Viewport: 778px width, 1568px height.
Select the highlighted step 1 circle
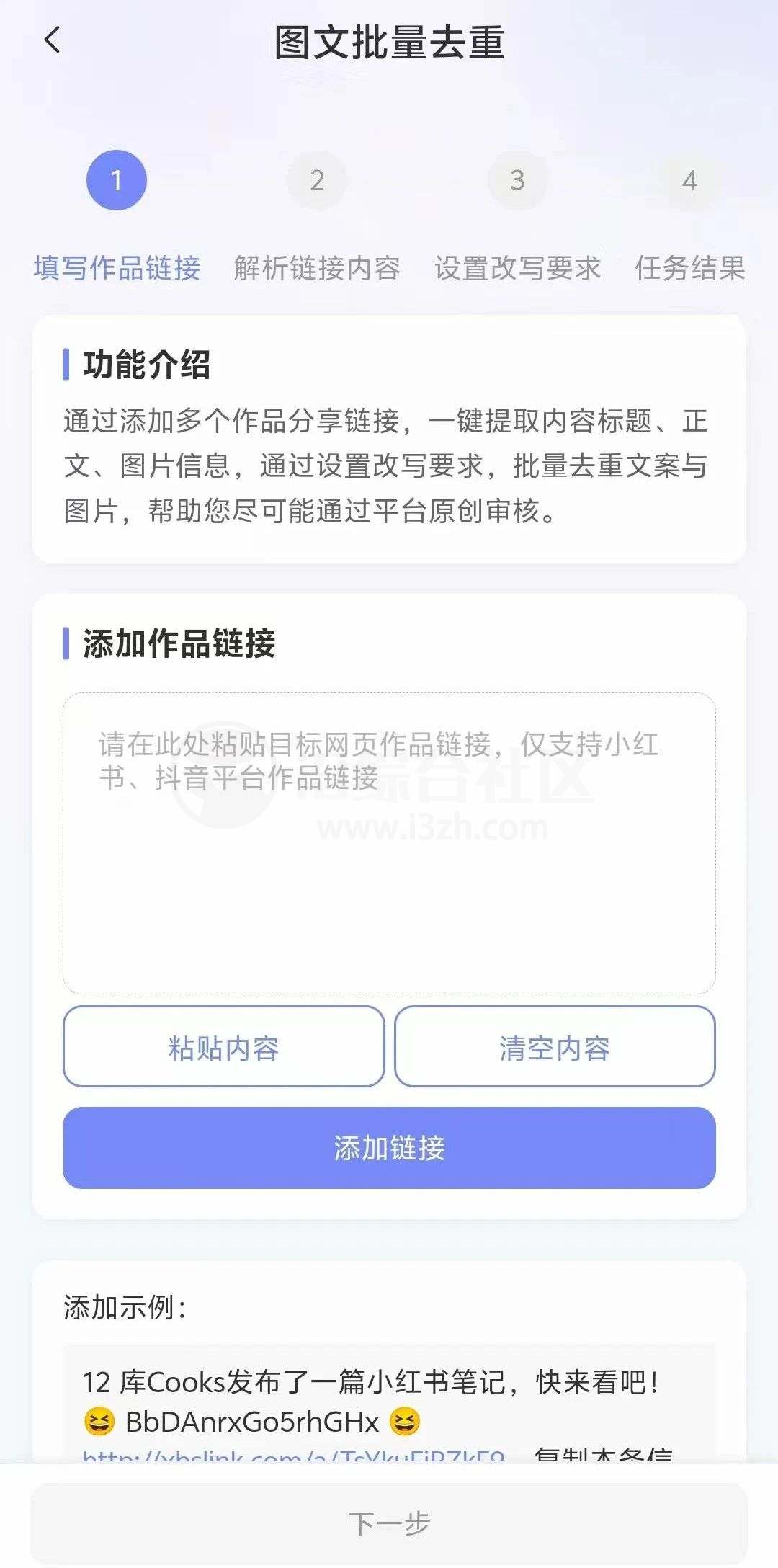pyautogui.click(x=115, y=180)
